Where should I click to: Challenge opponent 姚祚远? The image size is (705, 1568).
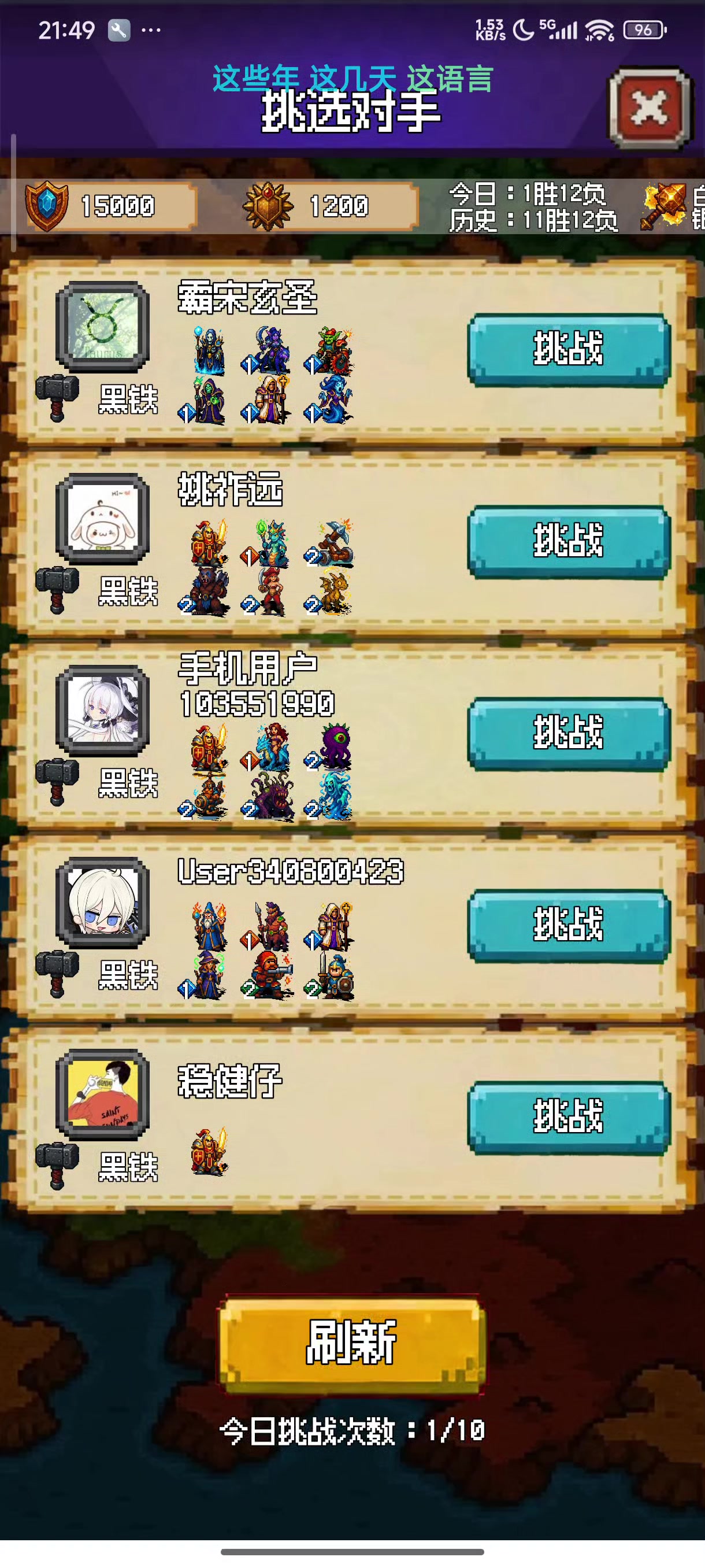point(568,541)
